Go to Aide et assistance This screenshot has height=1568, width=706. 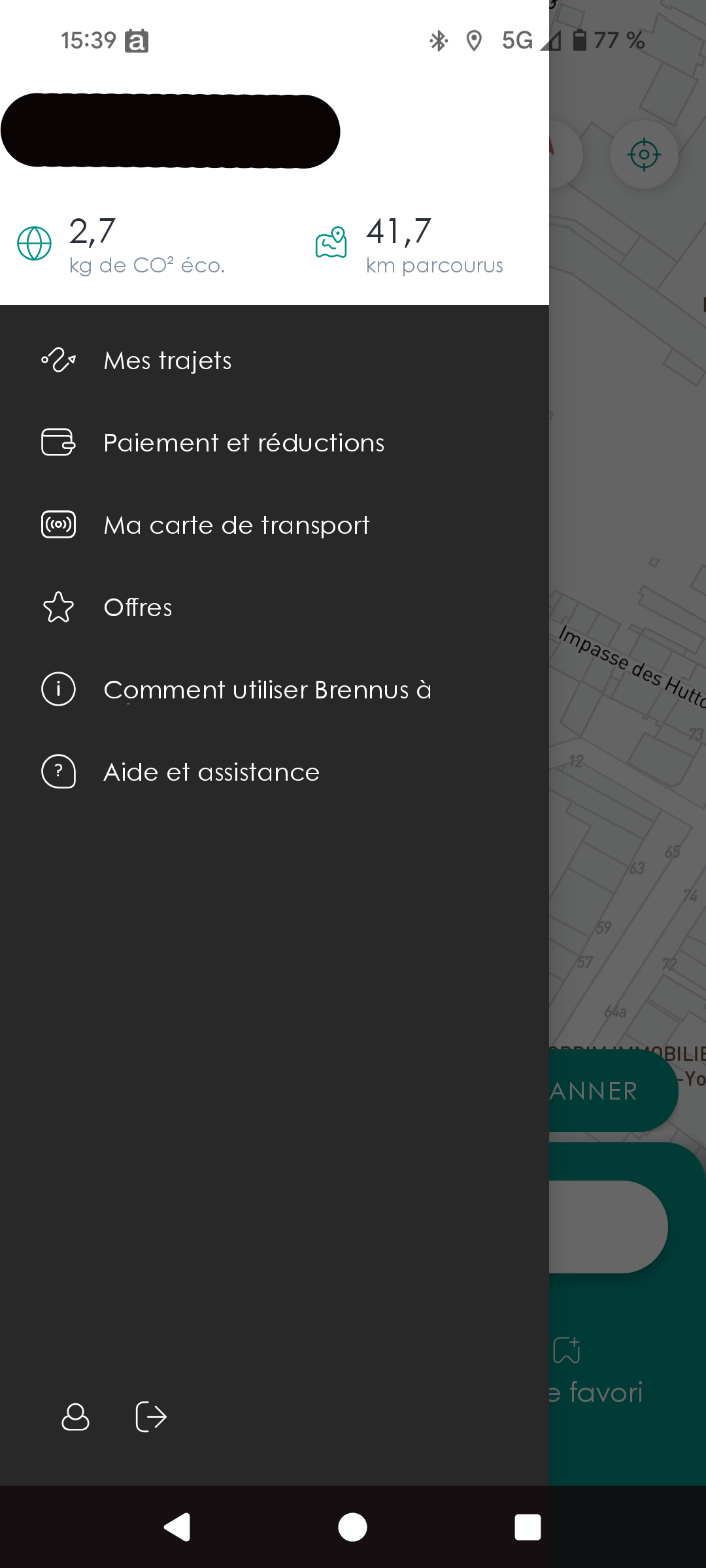(x=211, y=772)
